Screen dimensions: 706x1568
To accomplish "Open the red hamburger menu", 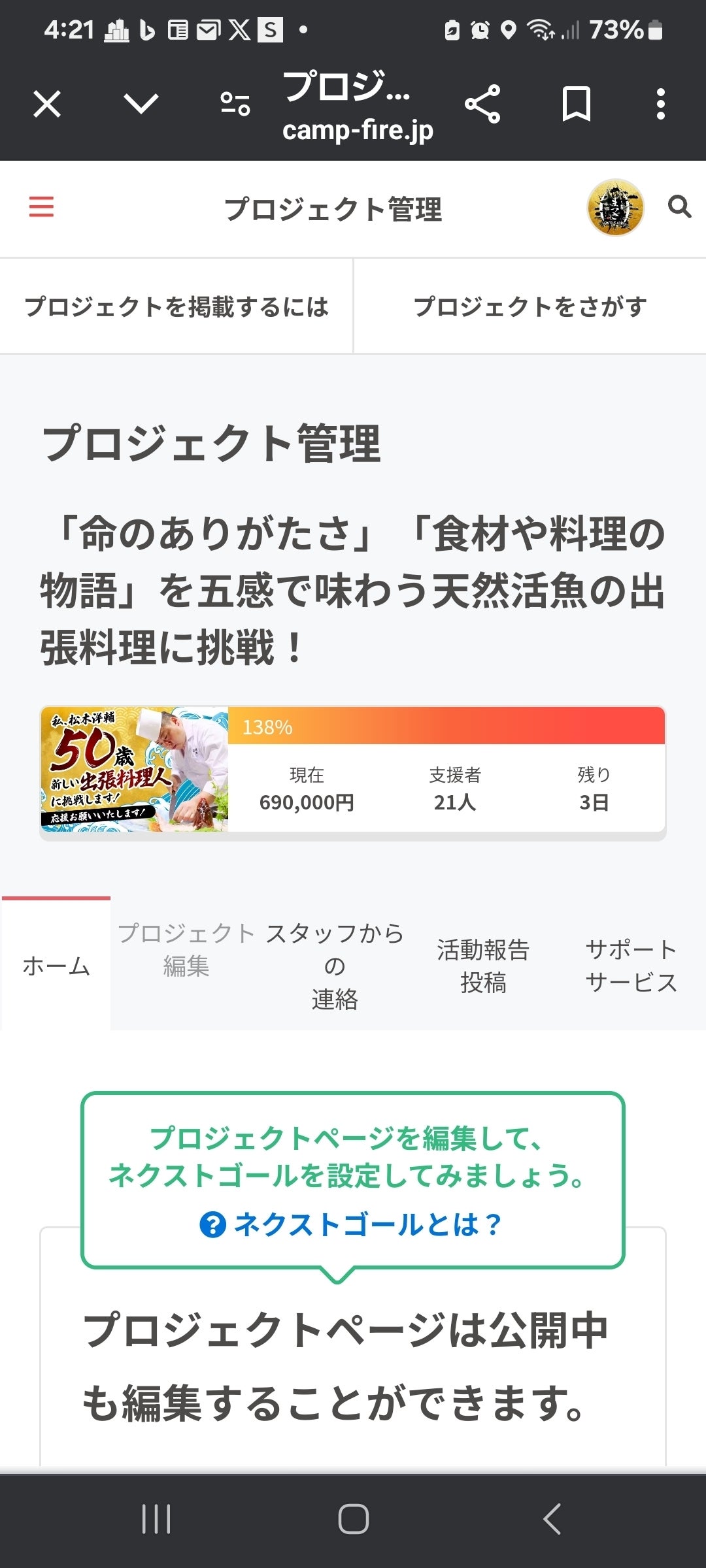I will point(41,207).
